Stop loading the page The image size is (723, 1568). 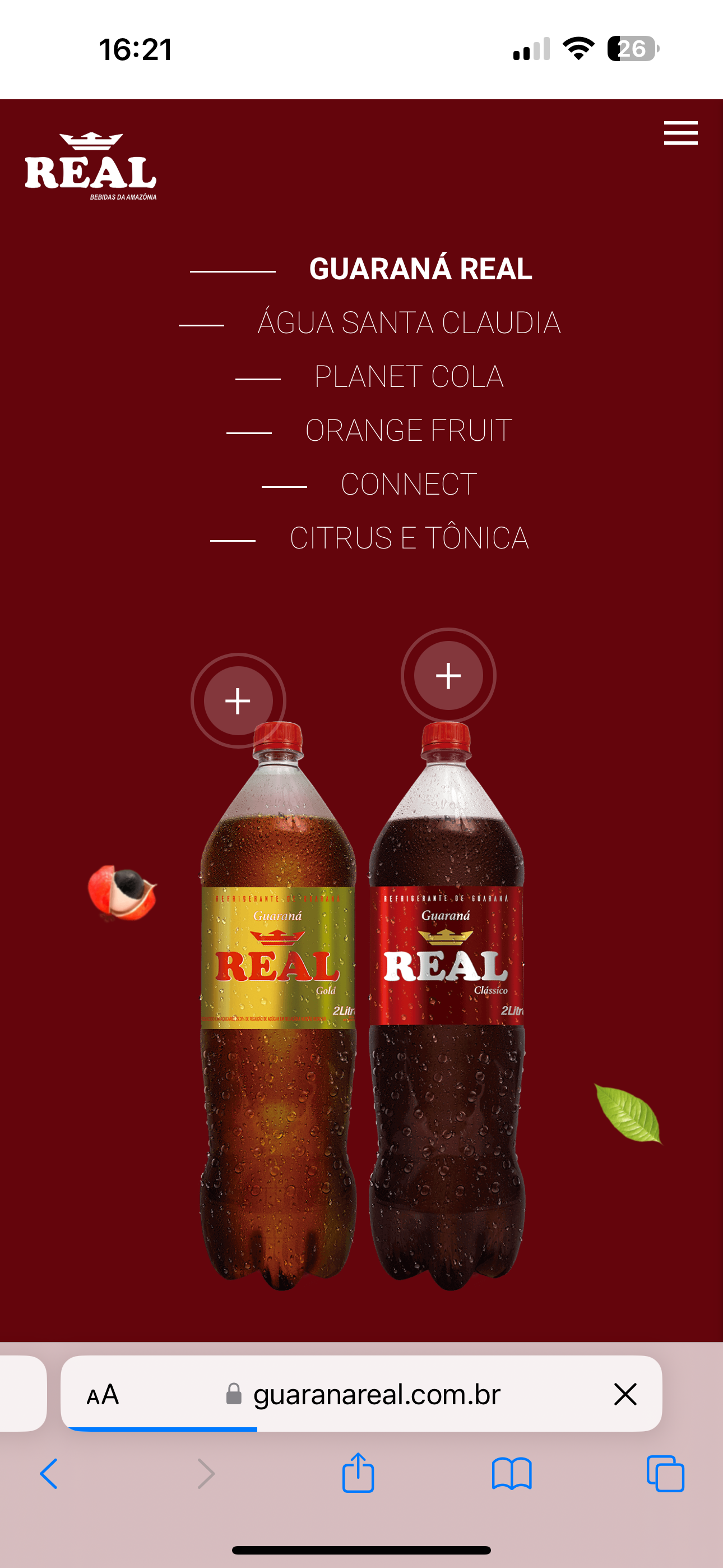pyautogui.click(x=625, y=1394)
